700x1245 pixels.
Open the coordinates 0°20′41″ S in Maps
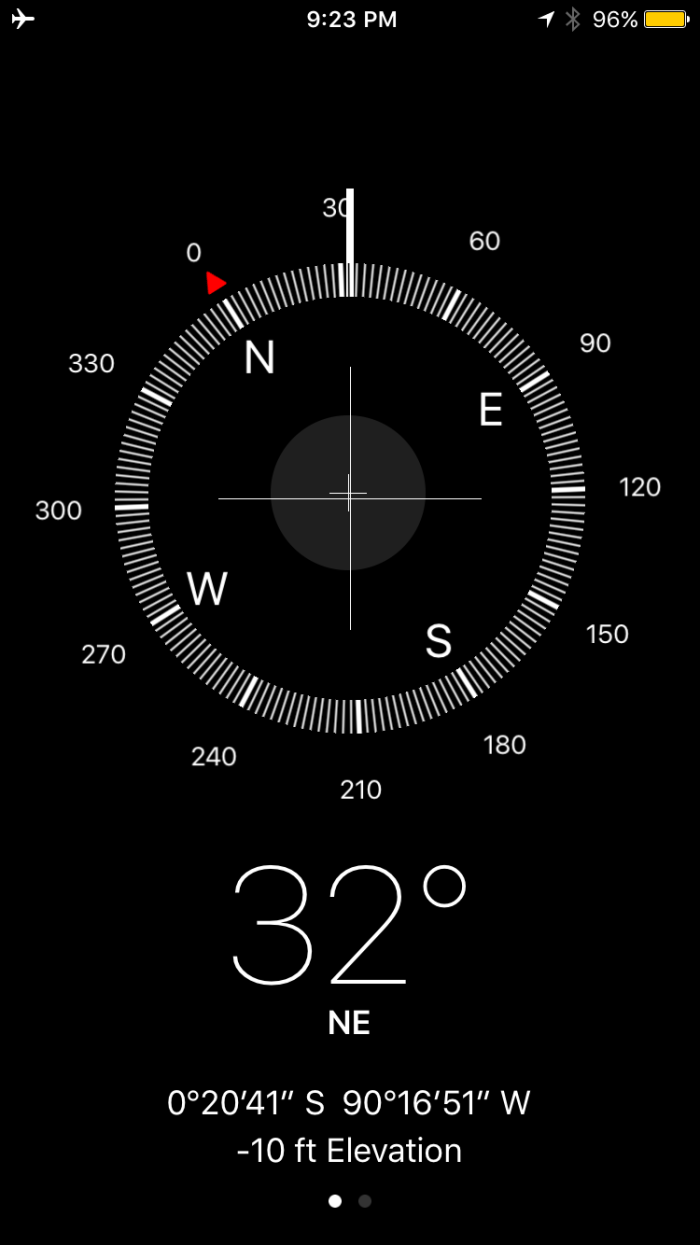point(349,1103)
